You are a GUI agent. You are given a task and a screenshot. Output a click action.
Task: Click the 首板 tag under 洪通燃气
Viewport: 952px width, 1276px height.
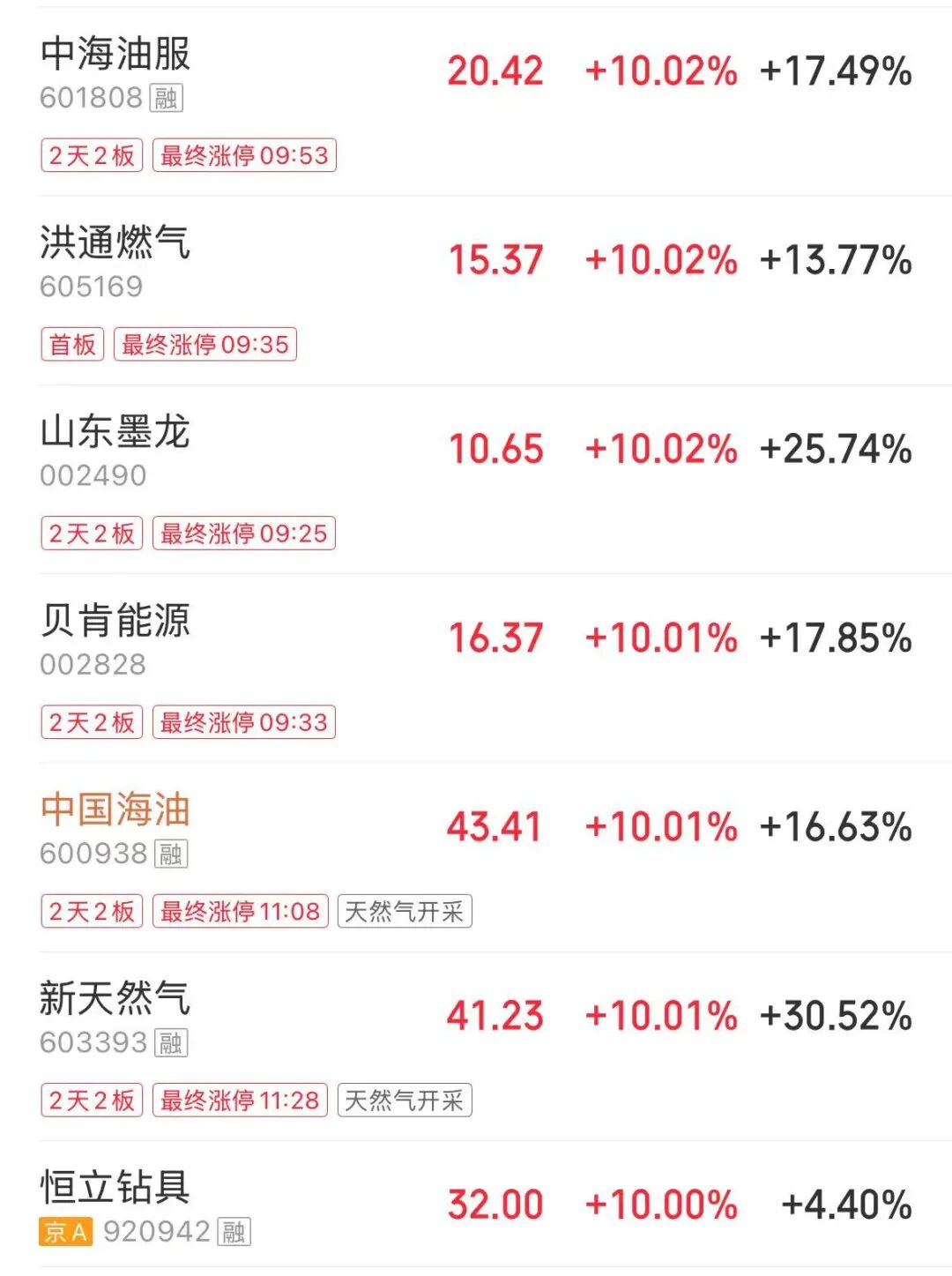pyautogui.click(x=74, y=344)
